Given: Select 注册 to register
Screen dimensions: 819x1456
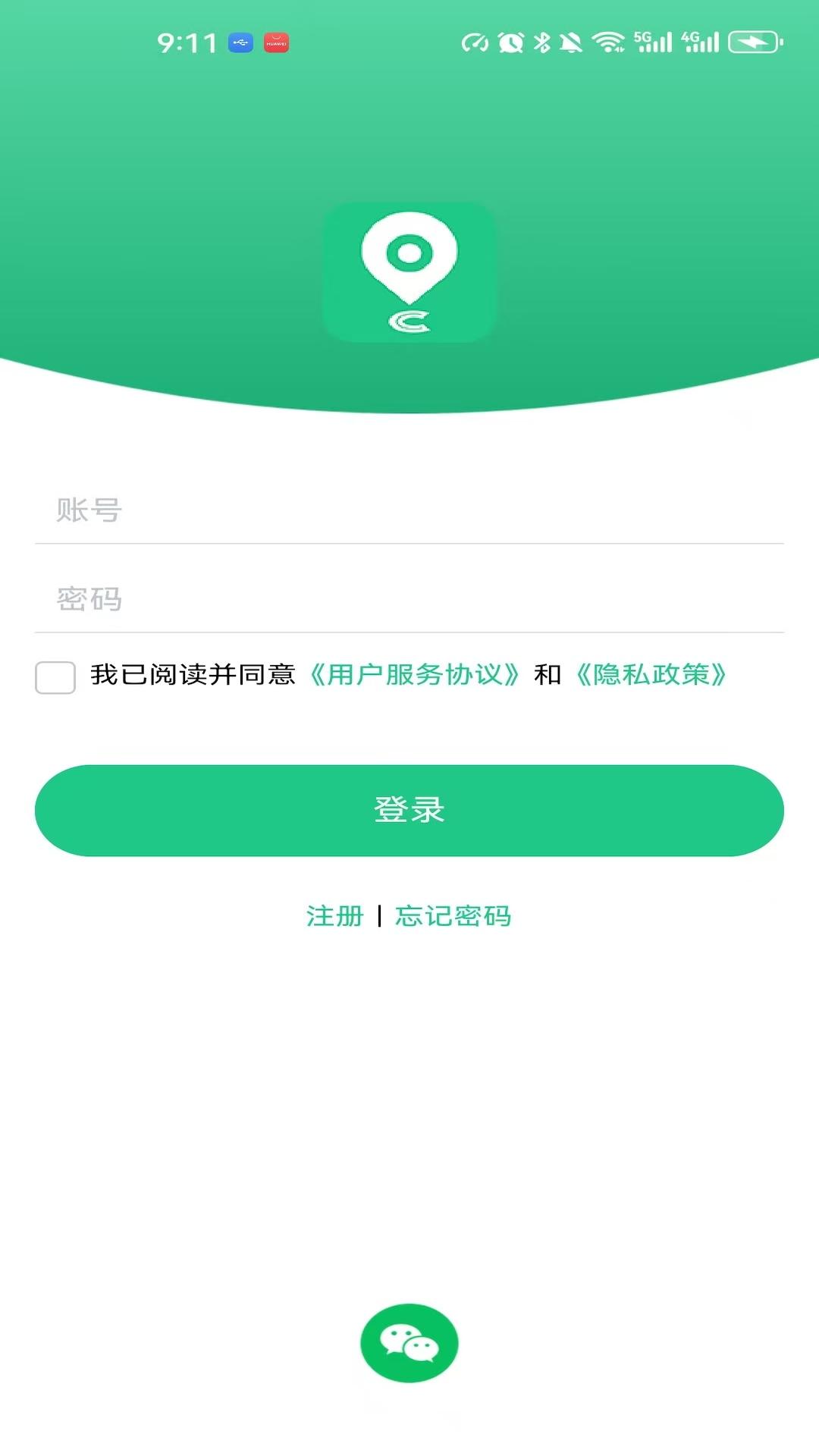Looking at the screenshot, I should click(x=334, y=916).
